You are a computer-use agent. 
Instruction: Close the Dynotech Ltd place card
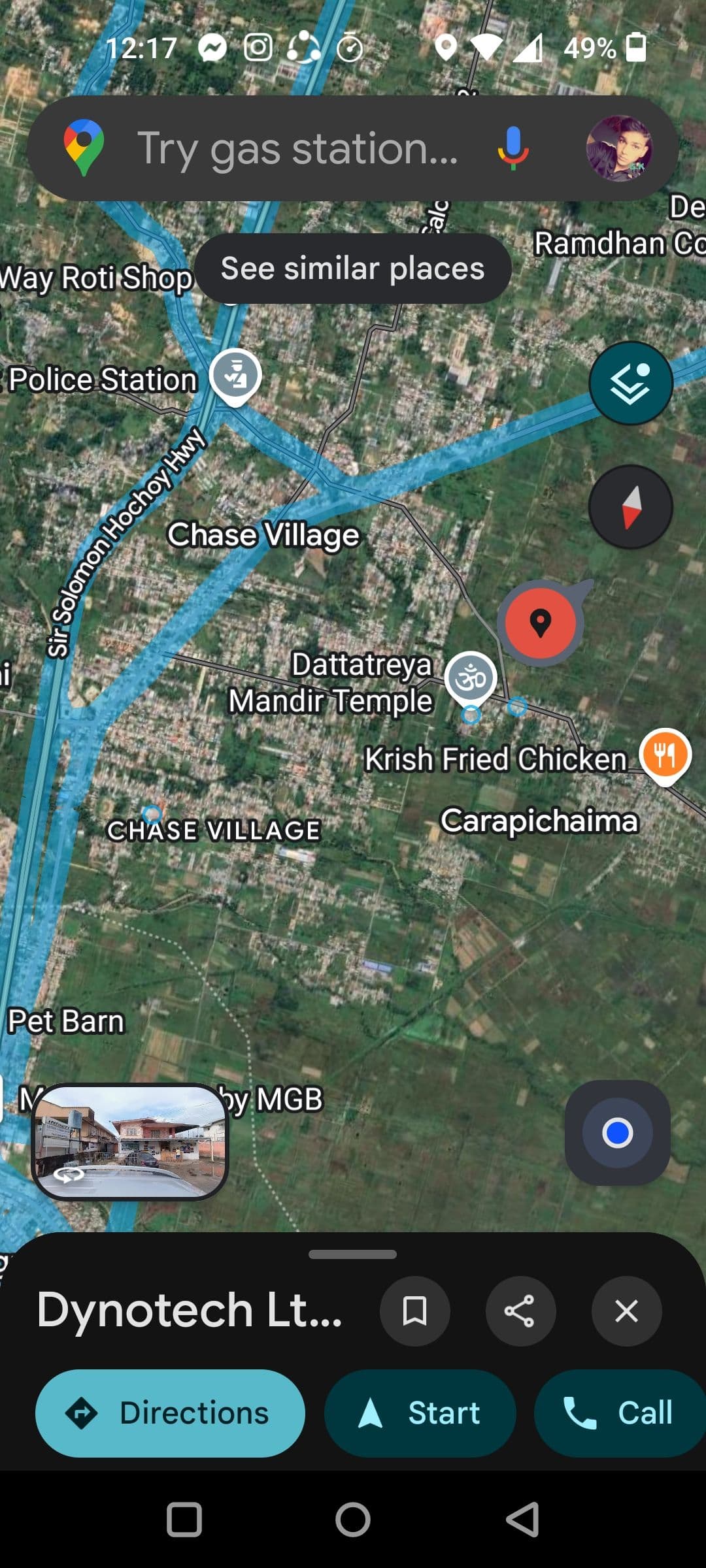[626, 1311]
